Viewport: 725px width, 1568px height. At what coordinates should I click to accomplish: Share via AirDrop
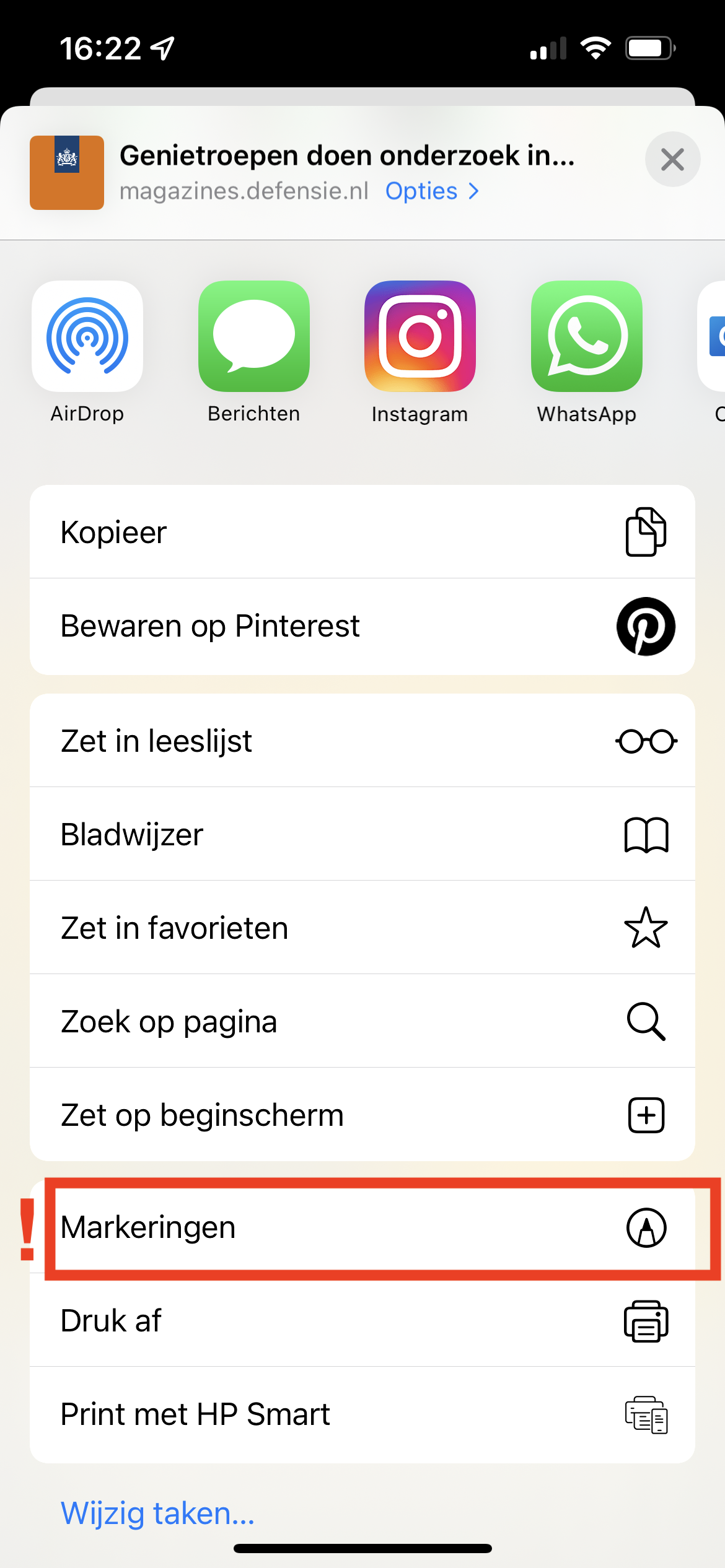(87, 336)
